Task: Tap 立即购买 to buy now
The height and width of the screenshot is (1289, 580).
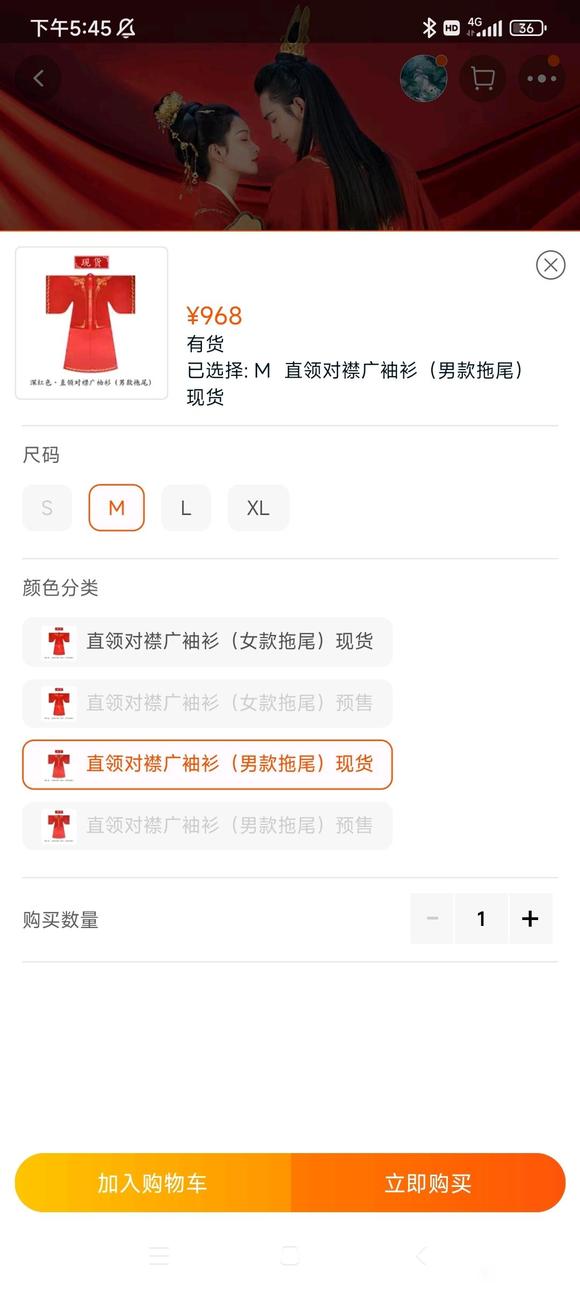Action: (x=428, y=1183)
